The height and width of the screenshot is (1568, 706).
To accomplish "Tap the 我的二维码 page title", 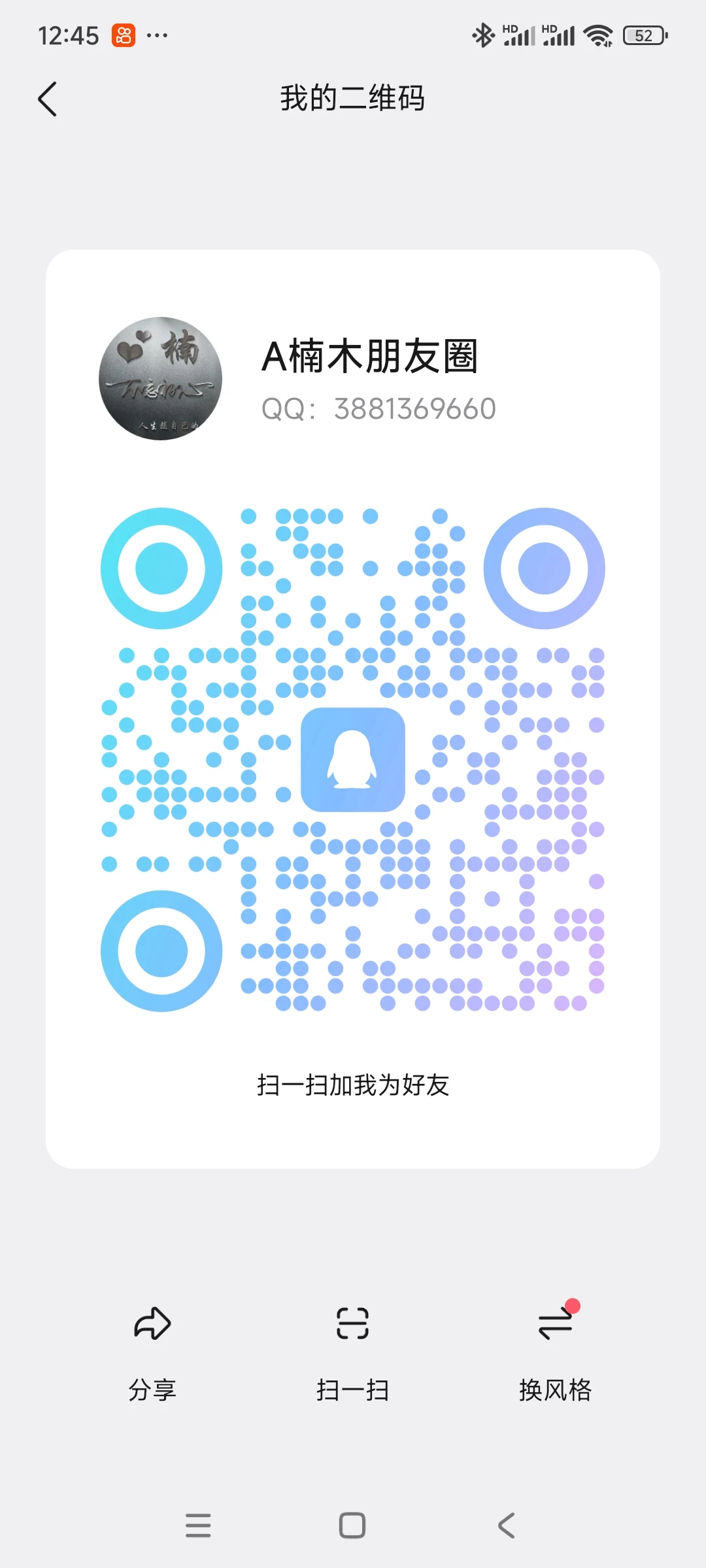I will (x=352, y=99).
